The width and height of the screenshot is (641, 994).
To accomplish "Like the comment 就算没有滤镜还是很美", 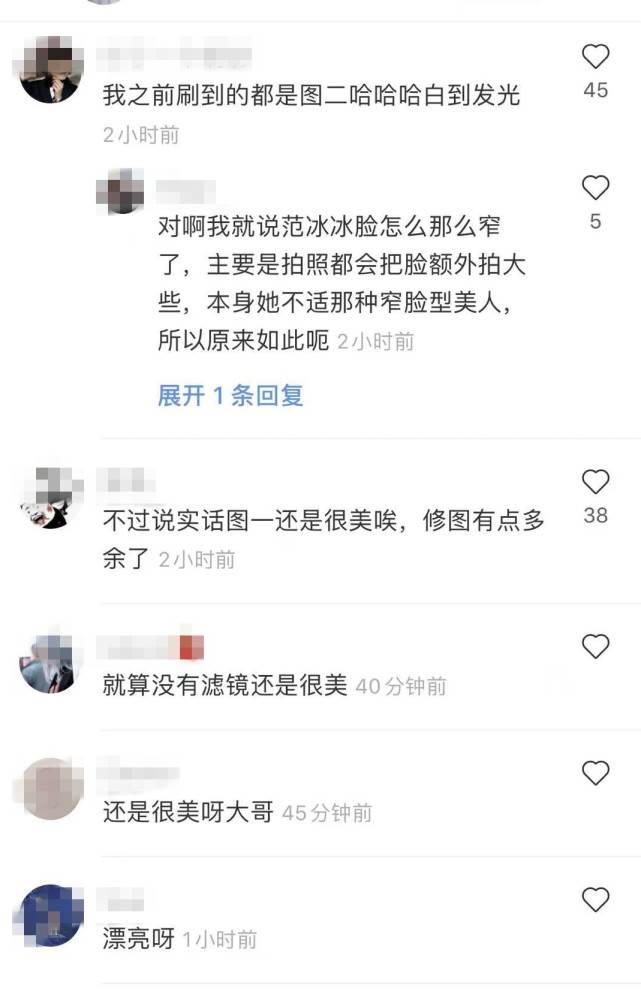I will pyautogui.click(x=595, y=646).
